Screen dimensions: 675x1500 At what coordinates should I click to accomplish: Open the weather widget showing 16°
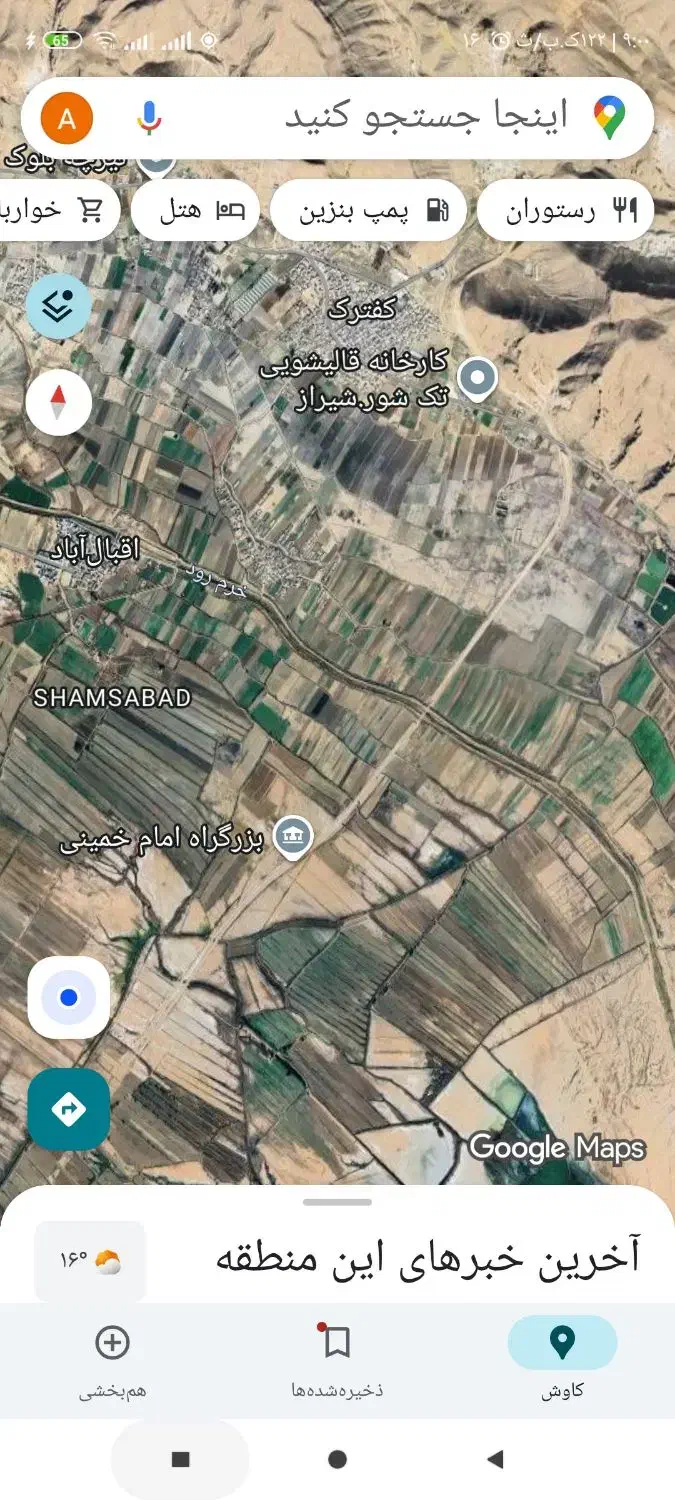[90, 1261]
